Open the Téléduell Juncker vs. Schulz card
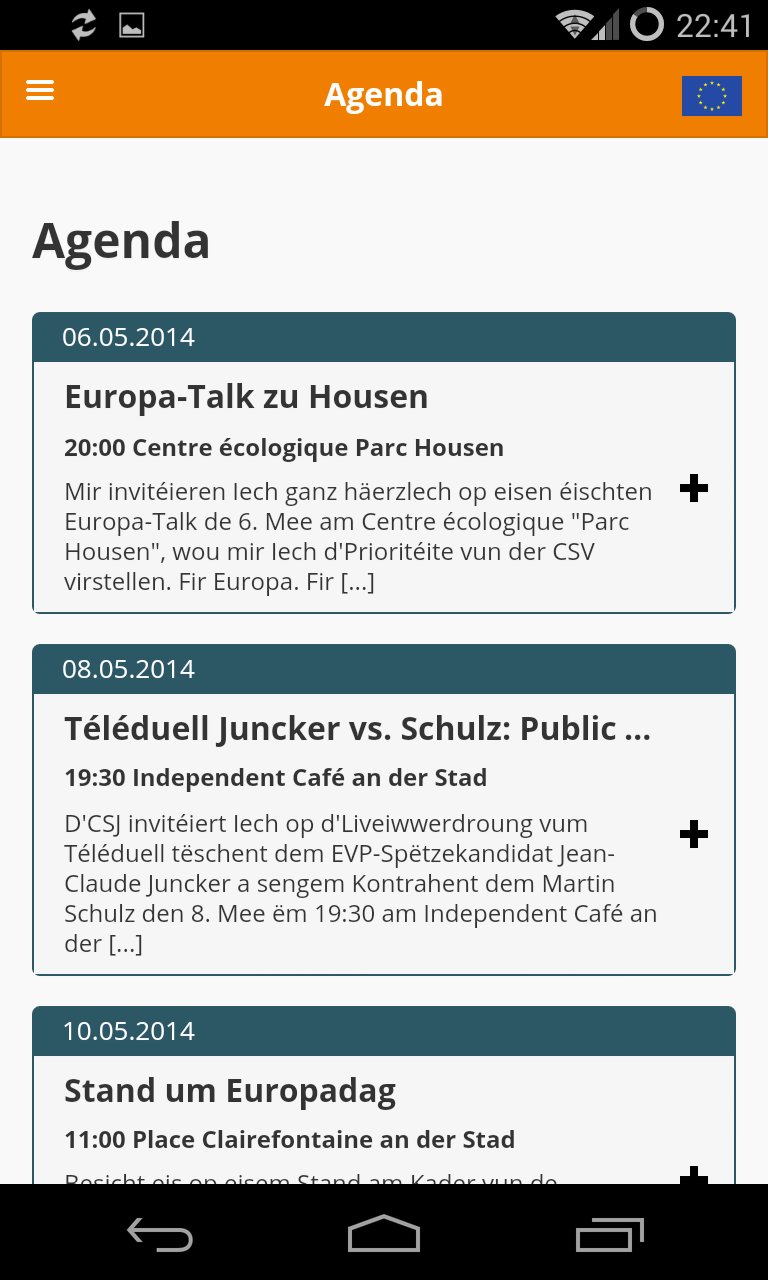The height and width of the screenshot is (1280, 768). coord(384,810)
